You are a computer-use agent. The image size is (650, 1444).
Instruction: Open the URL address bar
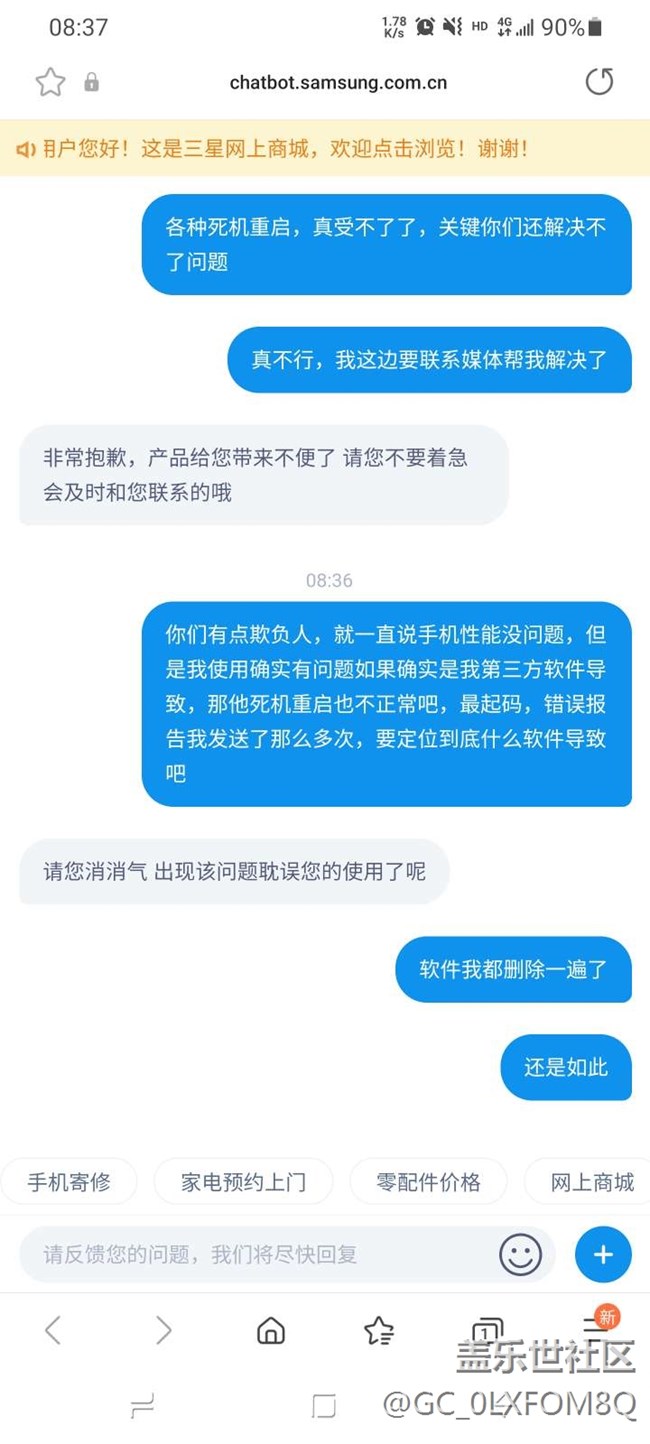(338, 83)
